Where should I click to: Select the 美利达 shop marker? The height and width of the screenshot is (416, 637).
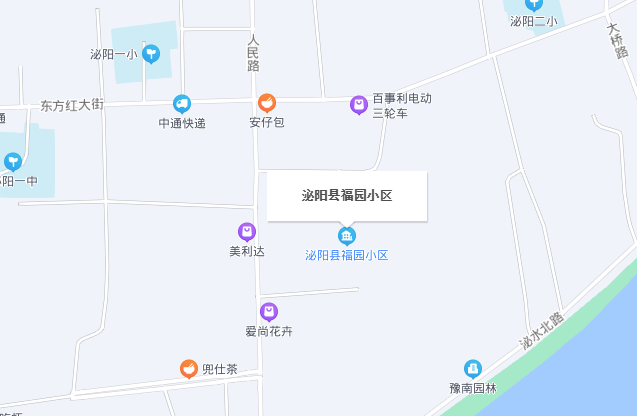coord(246,232)
